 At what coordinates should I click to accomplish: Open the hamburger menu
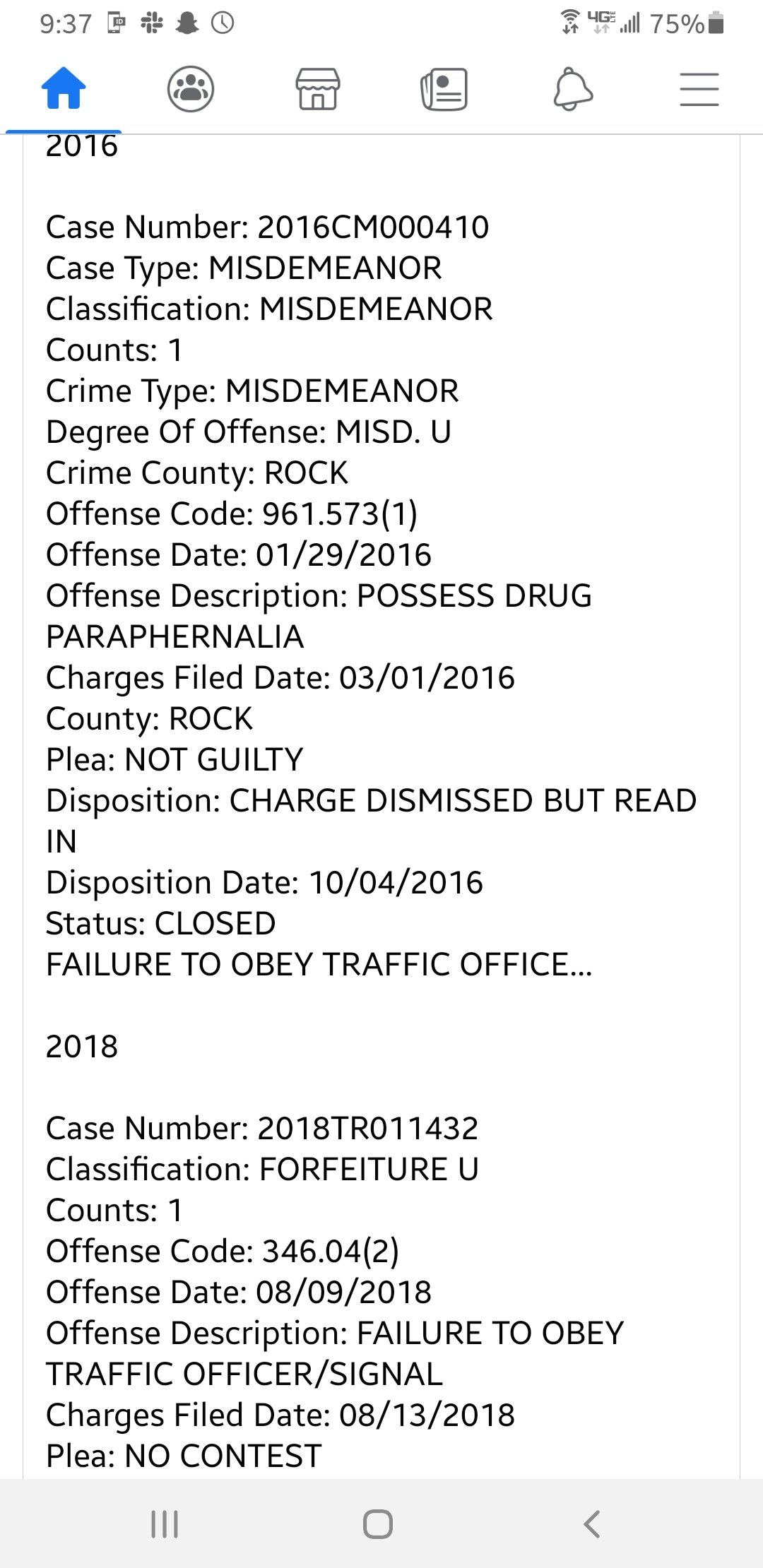(x=699, y=90)
